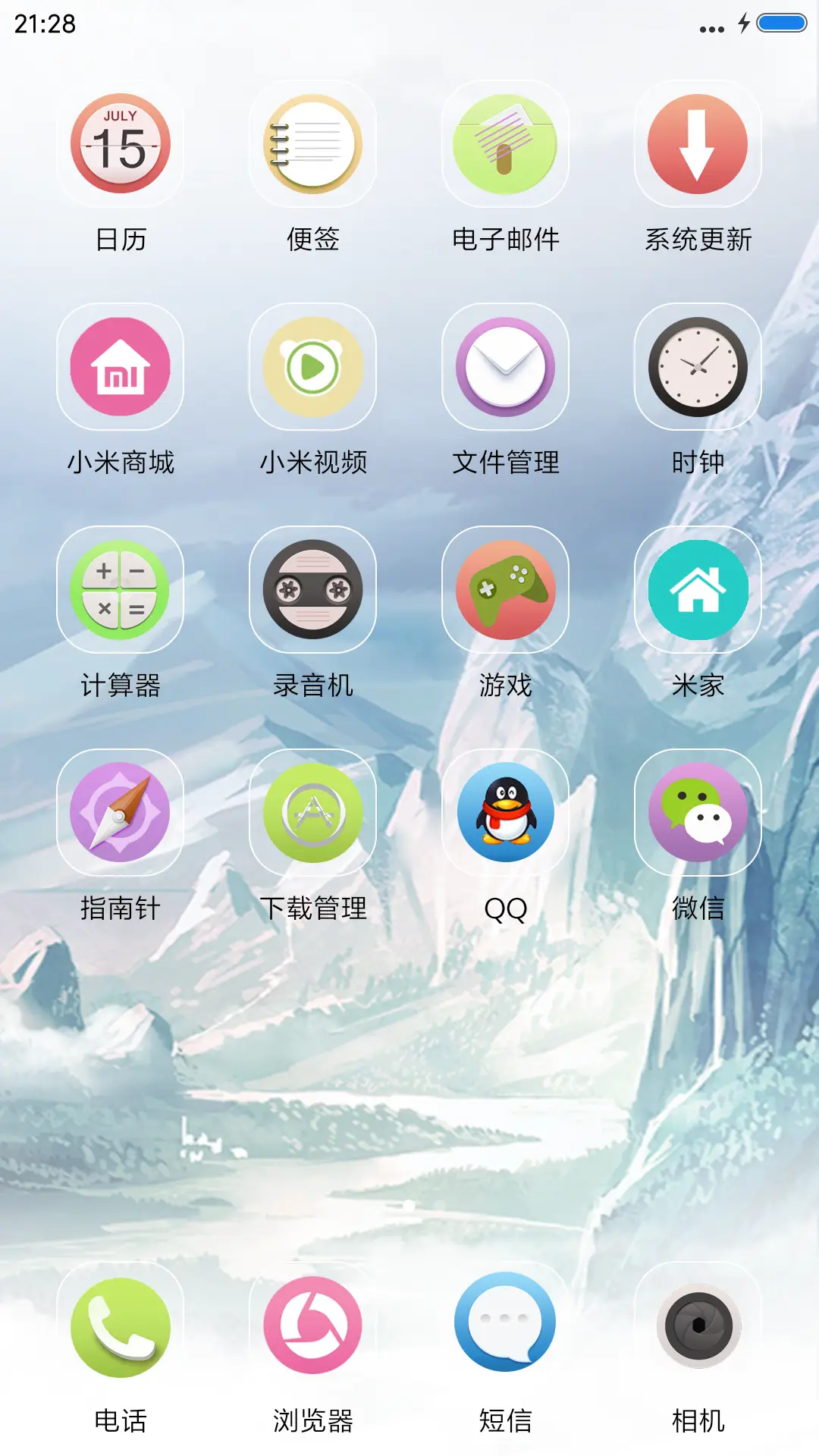819x1456 pixels.
Task: Launch the 米家 Mi Home app
Action: [698, 589]
